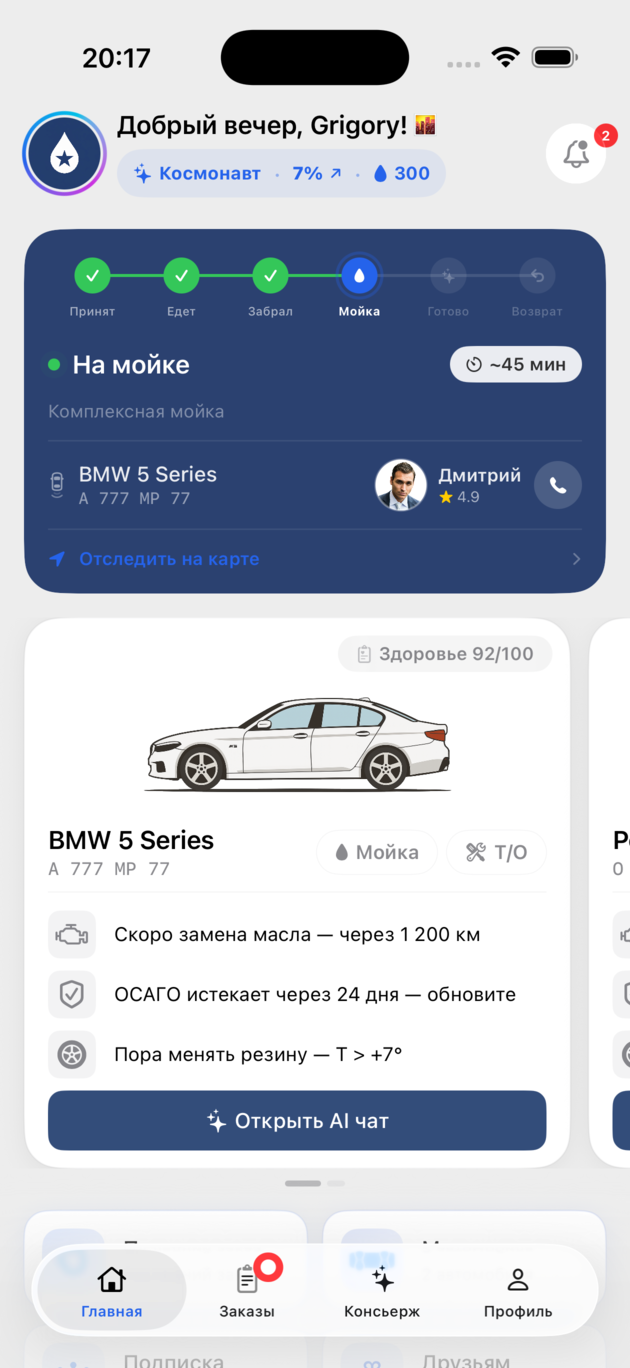Switch to the Главная tab
630x1368 pixels.
pos(112,1292)
